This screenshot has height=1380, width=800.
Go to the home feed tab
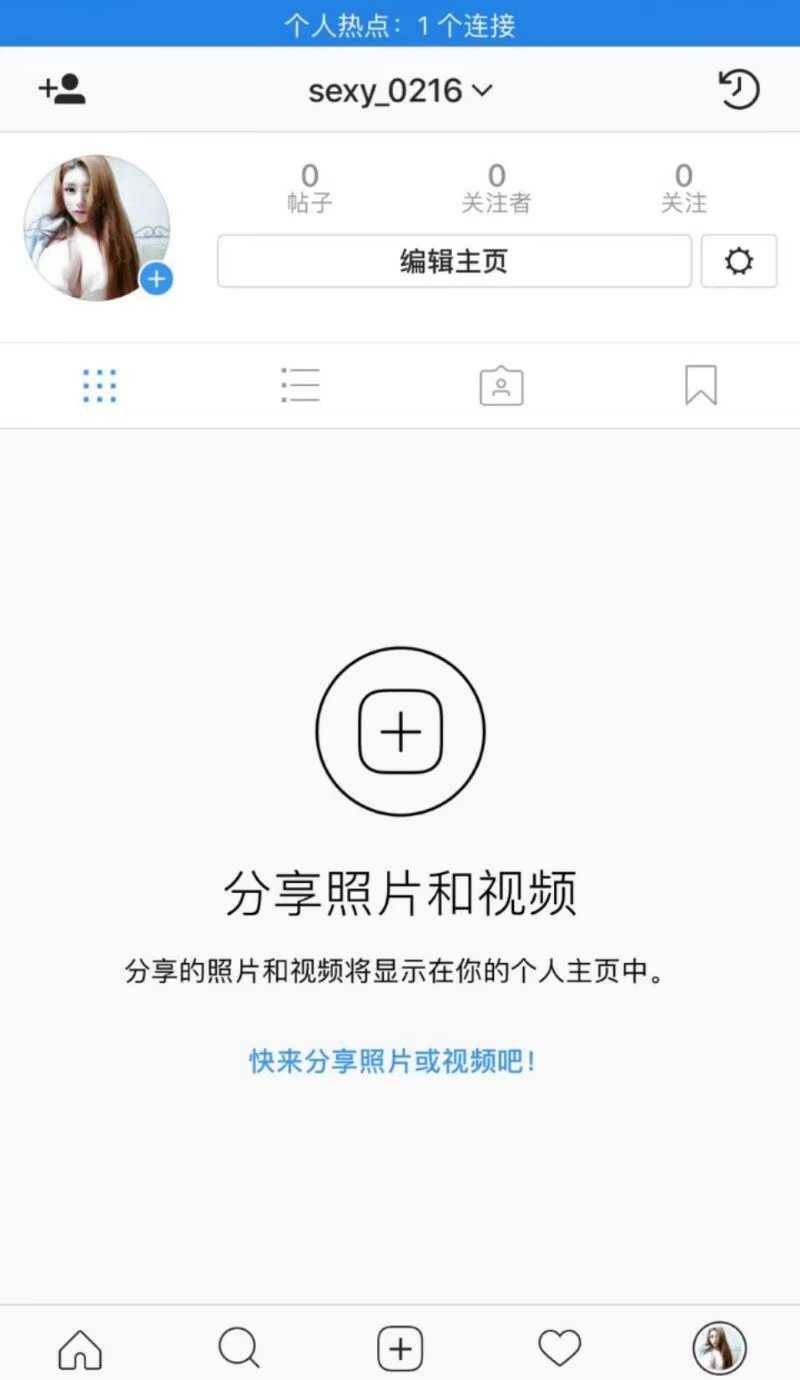pos(80,1349)
